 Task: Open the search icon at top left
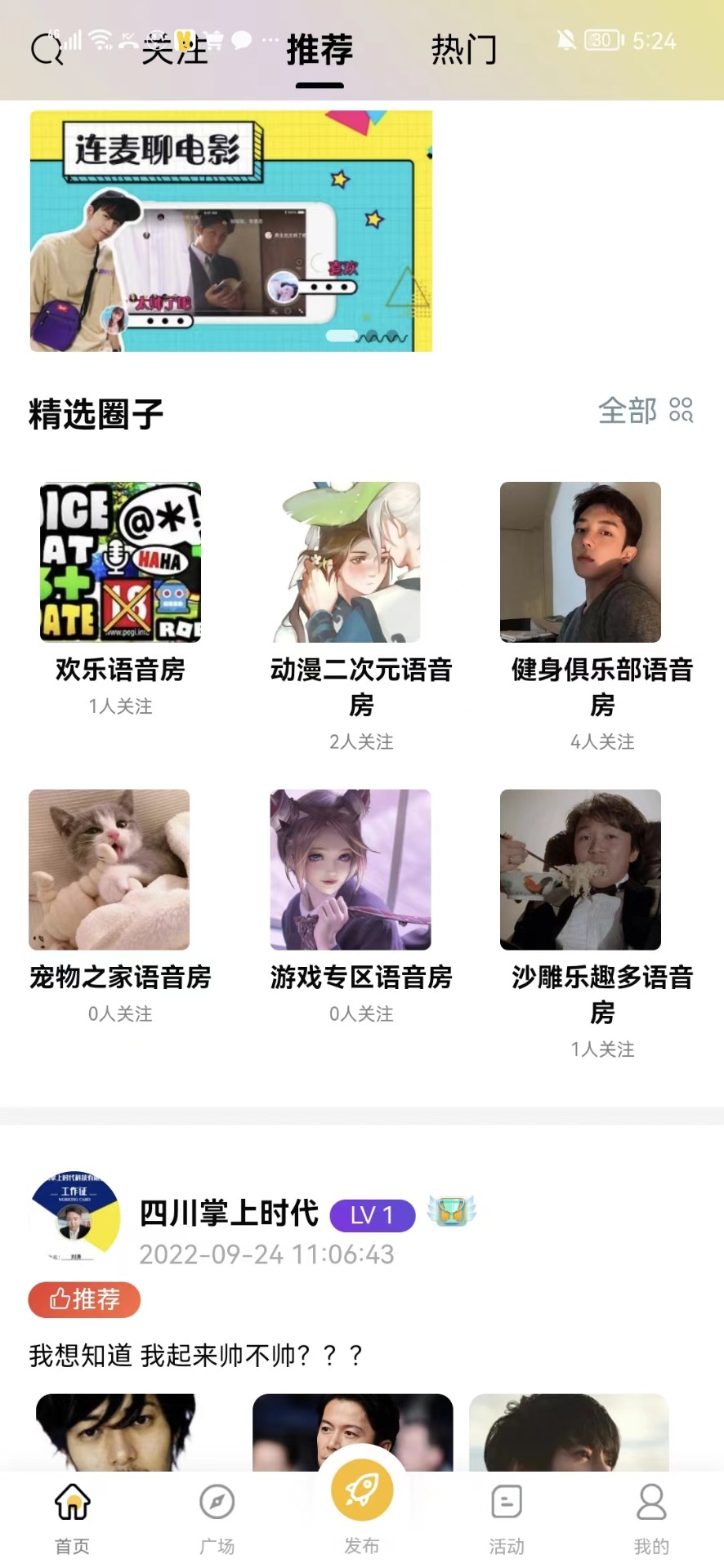pyautogui.click(x=47, y=49)
